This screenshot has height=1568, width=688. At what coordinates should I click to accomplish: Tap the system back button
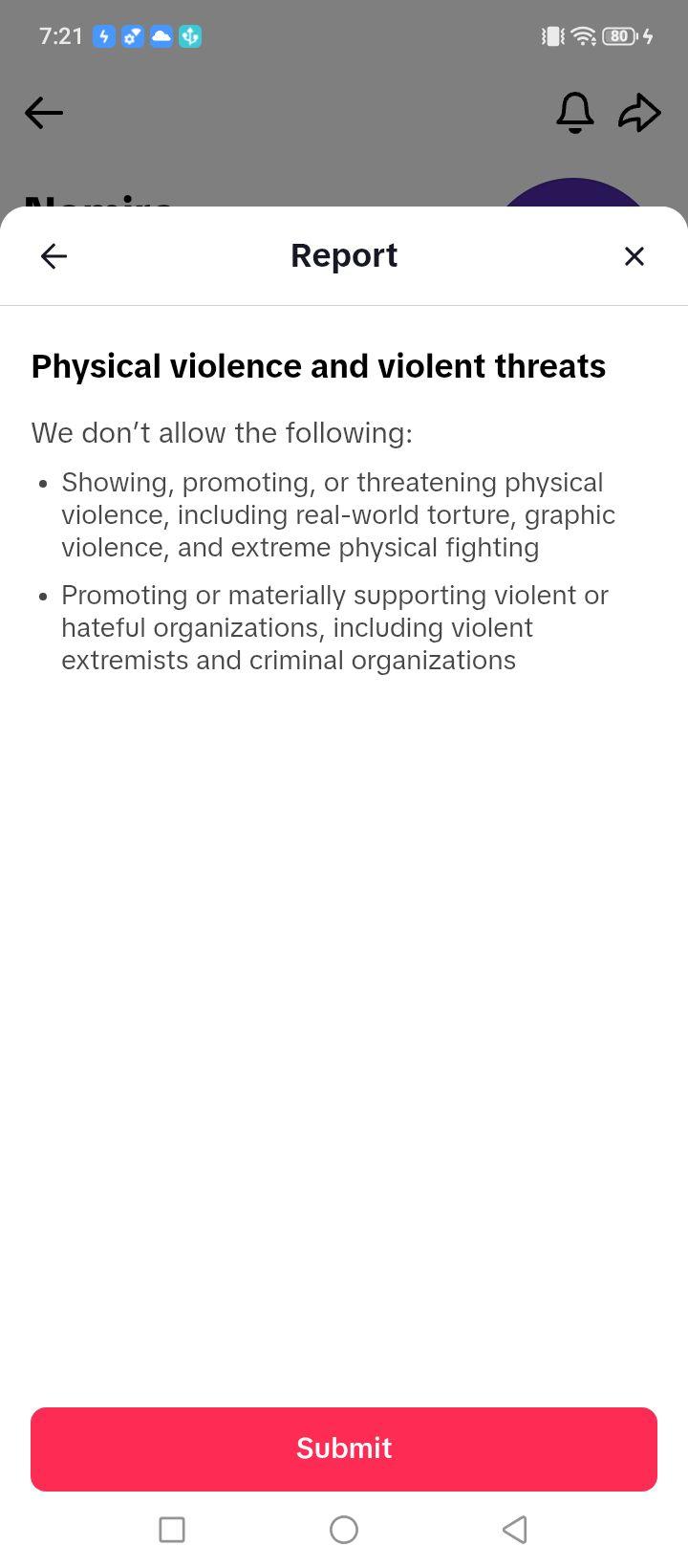click(x=515, y=1530)
